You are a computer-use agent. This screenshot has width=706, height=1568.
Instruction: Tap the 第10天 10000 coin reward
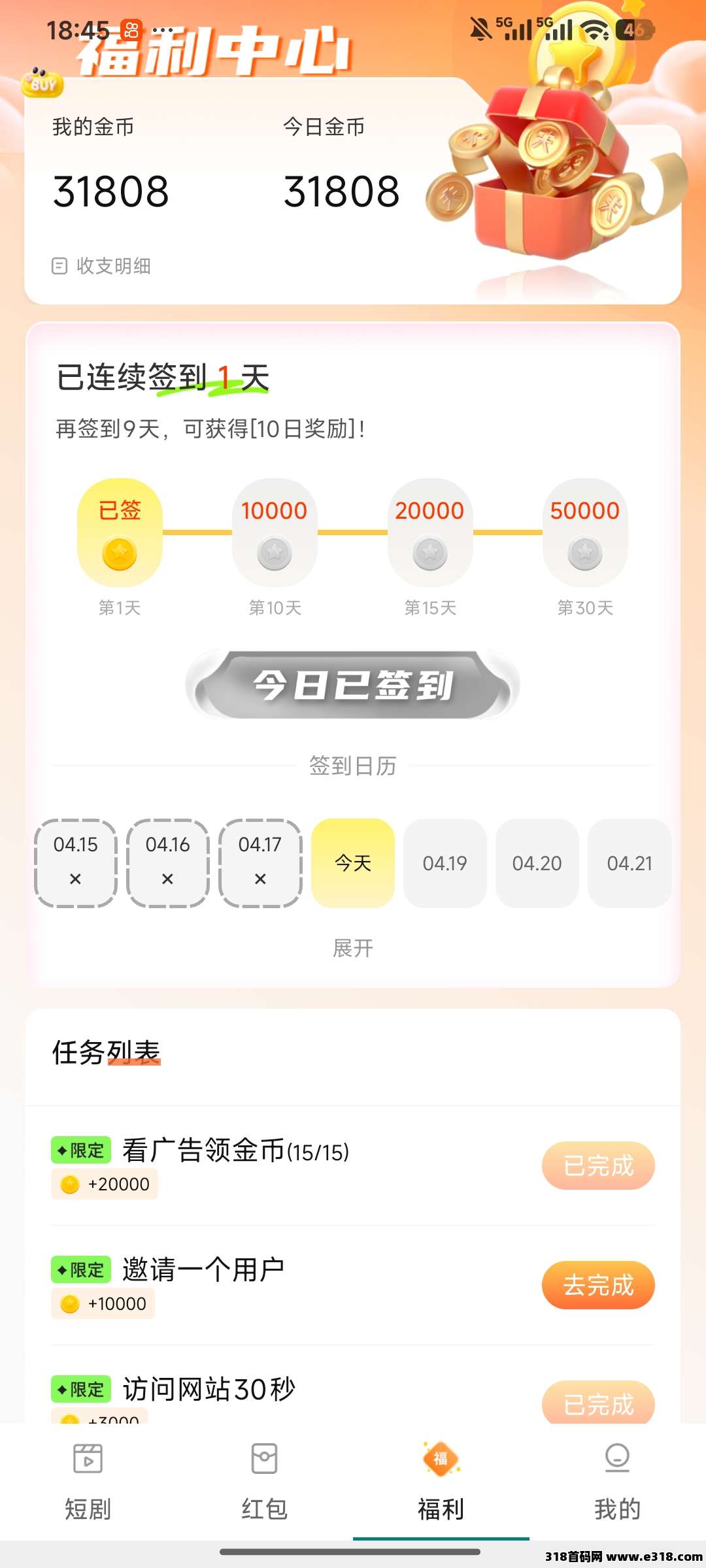[275, 533]
